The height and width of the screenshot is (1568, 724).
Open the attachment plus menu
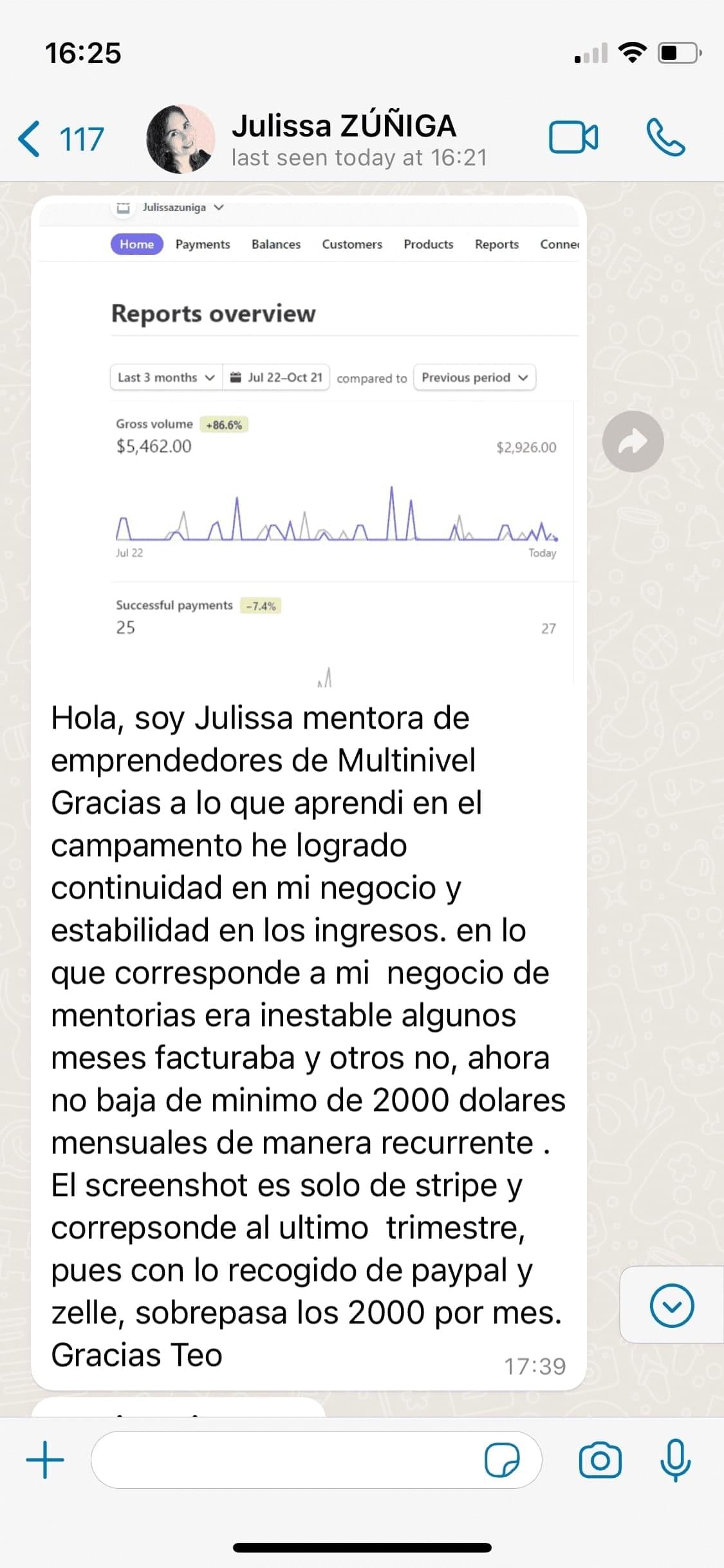point(45,1460)
